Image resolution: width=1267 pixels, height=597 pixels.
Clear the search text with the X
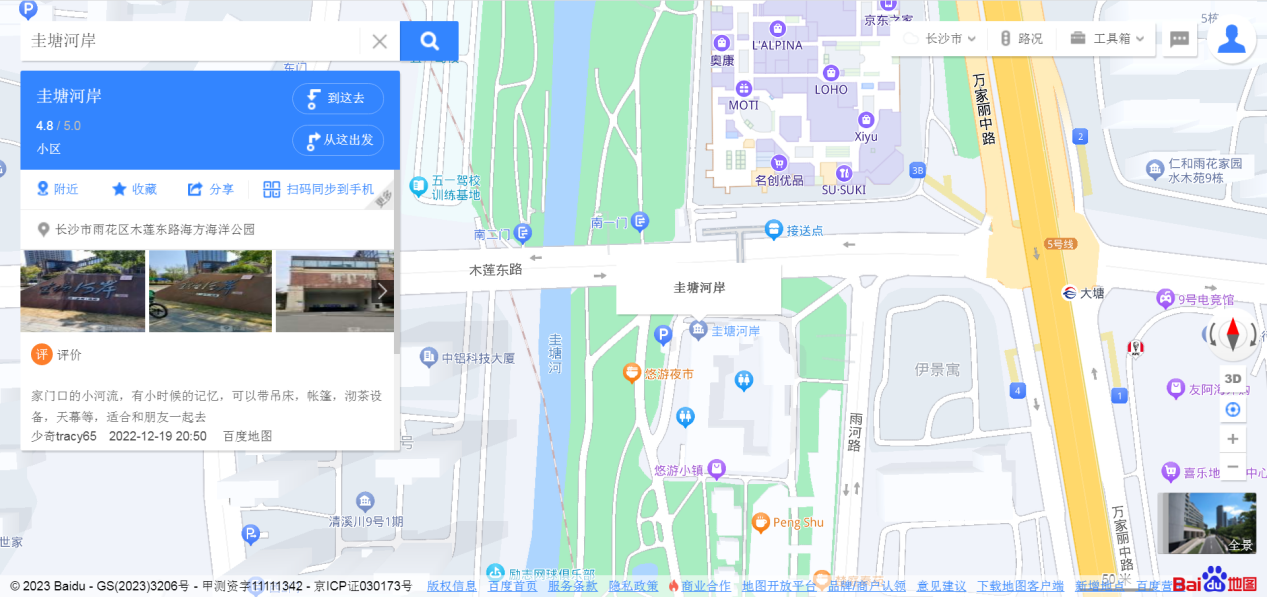[380, 41]
